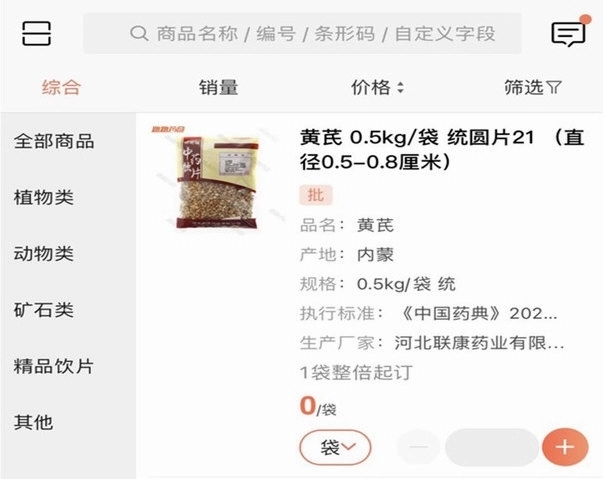Open the 筛选 filter
603x479 pixels.
533,87
